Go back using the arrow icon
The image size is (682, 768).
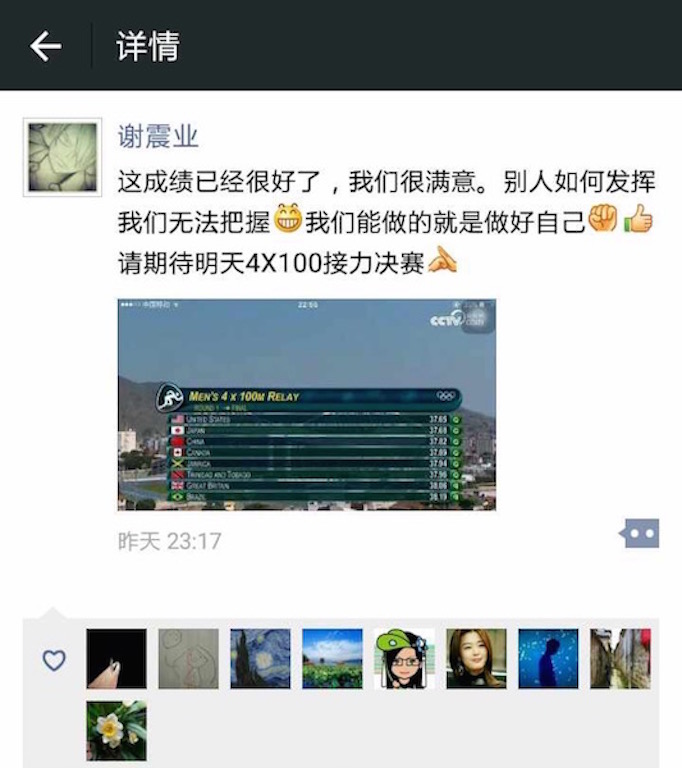45,46
